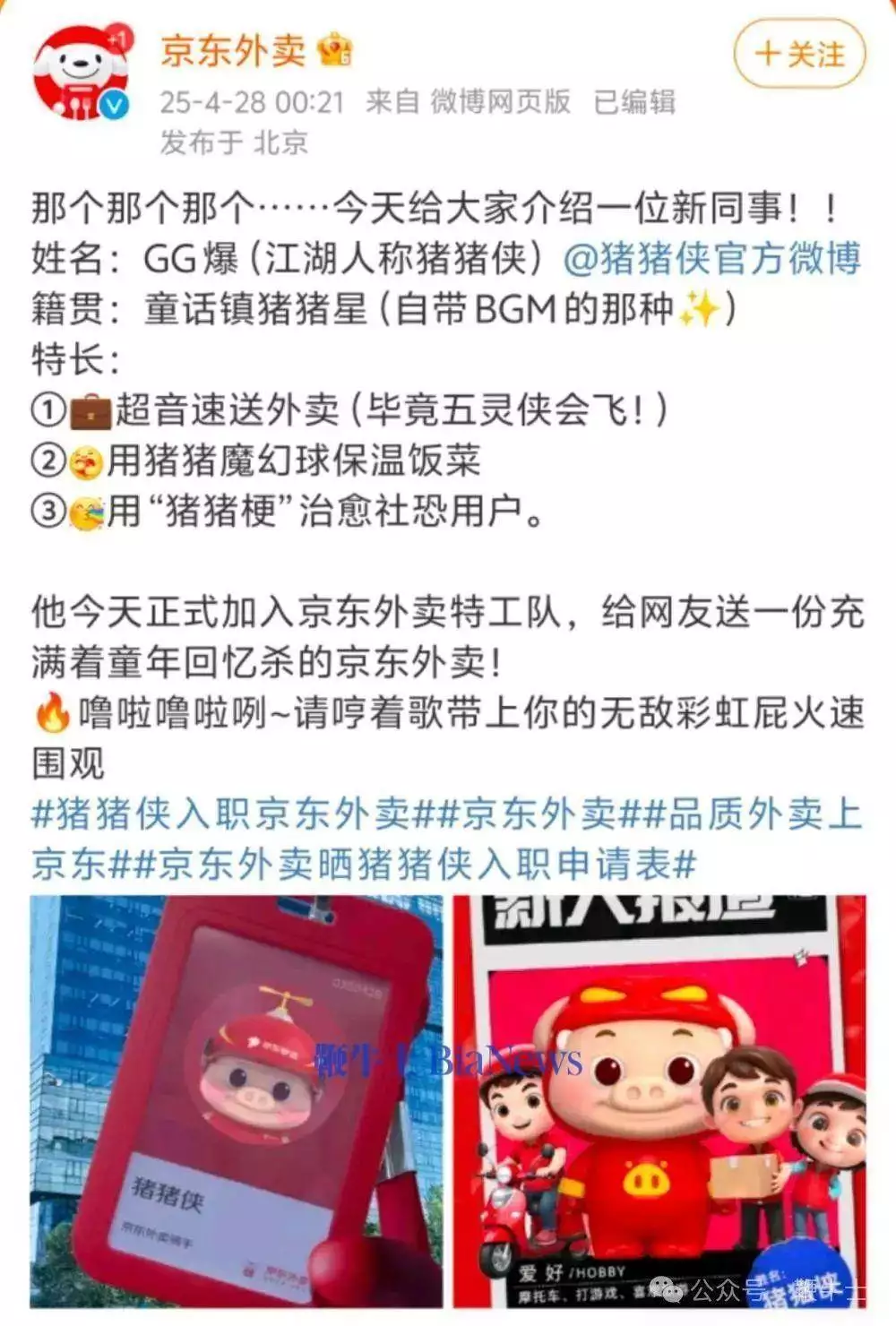Tap the +关注 follow button
The height and width of the screenshot is (1326, 896).
799,54
